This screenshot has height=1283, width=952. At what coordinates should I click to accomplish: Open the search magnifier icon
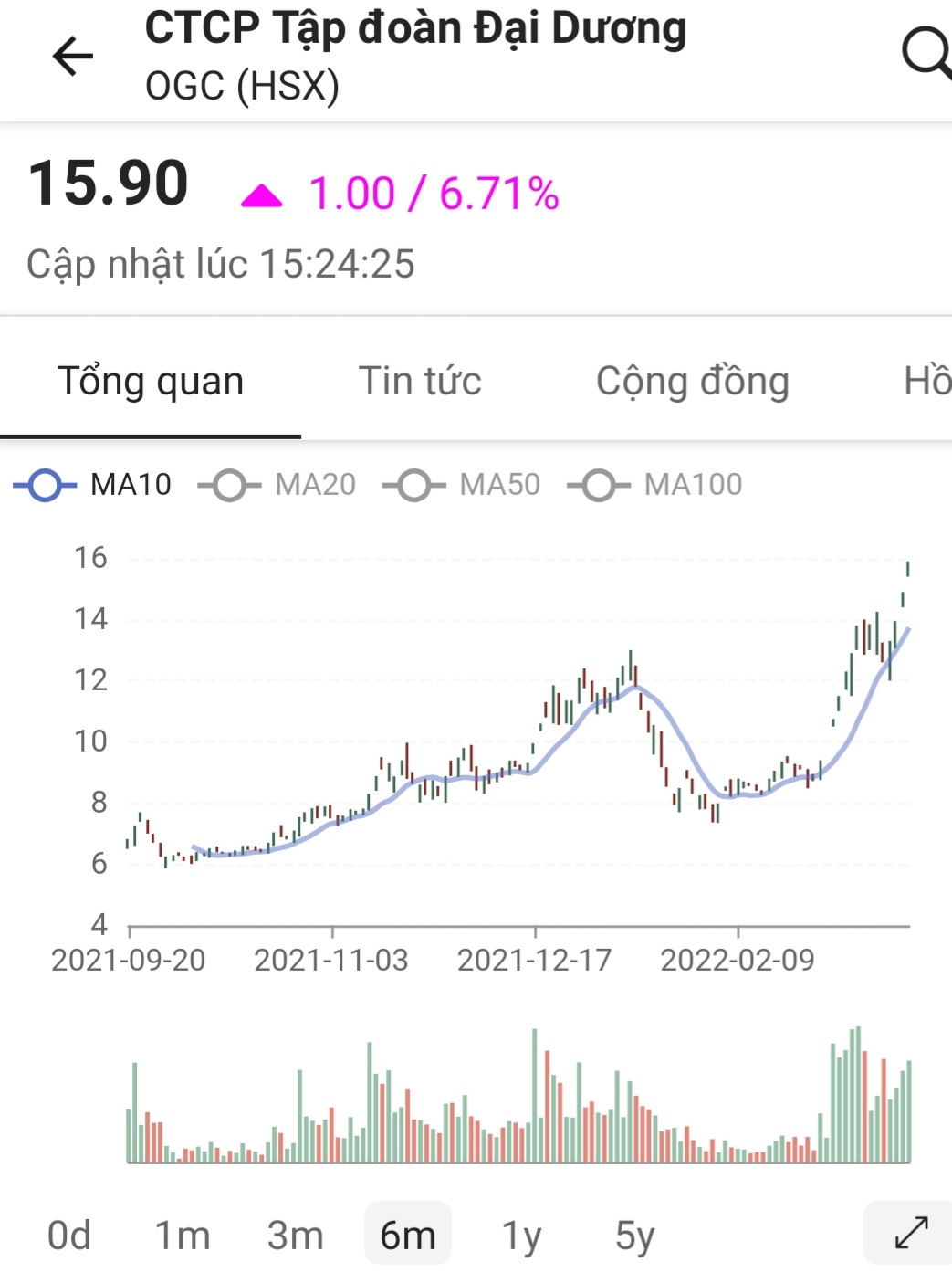[x=926, y=53]
